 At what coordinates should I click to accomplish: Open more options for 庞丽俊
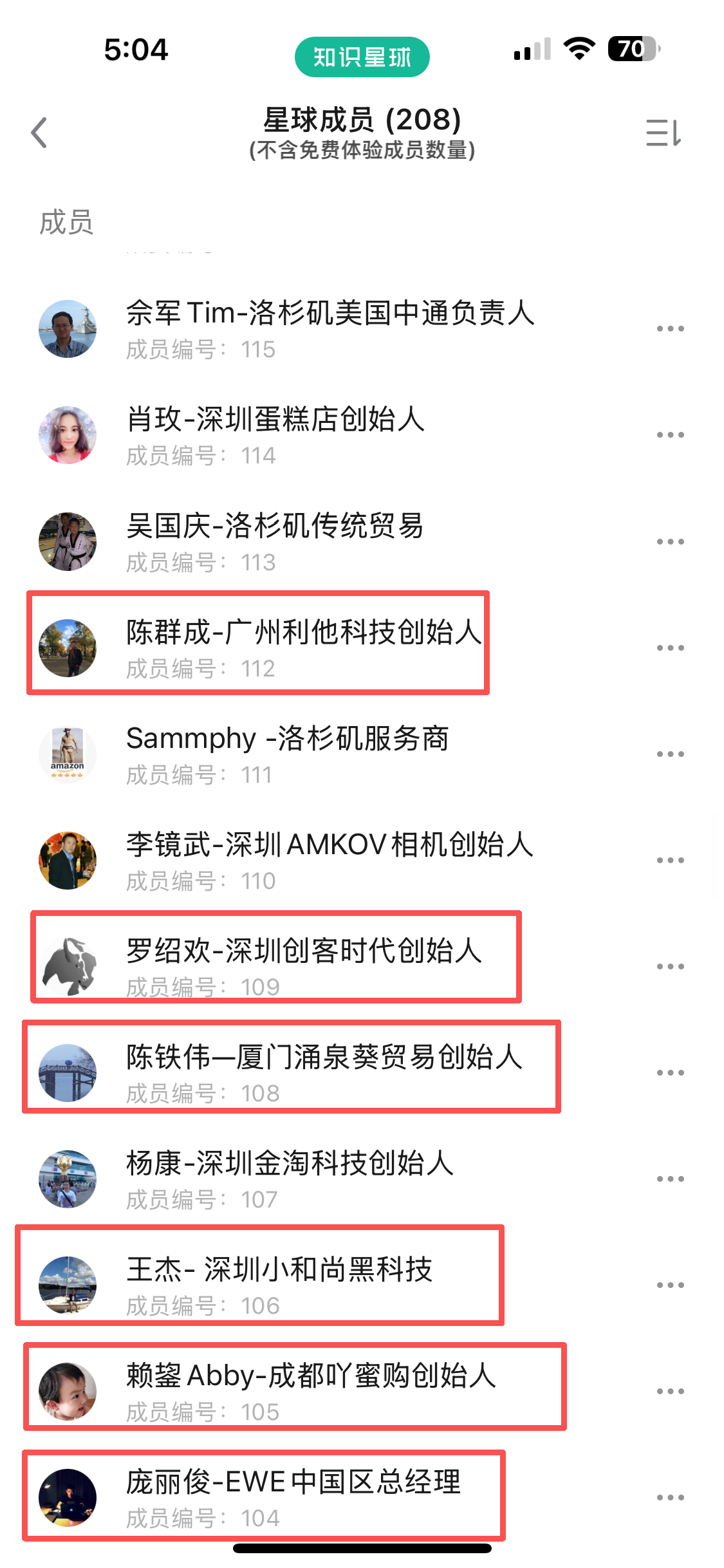(x=670, y=1497)
